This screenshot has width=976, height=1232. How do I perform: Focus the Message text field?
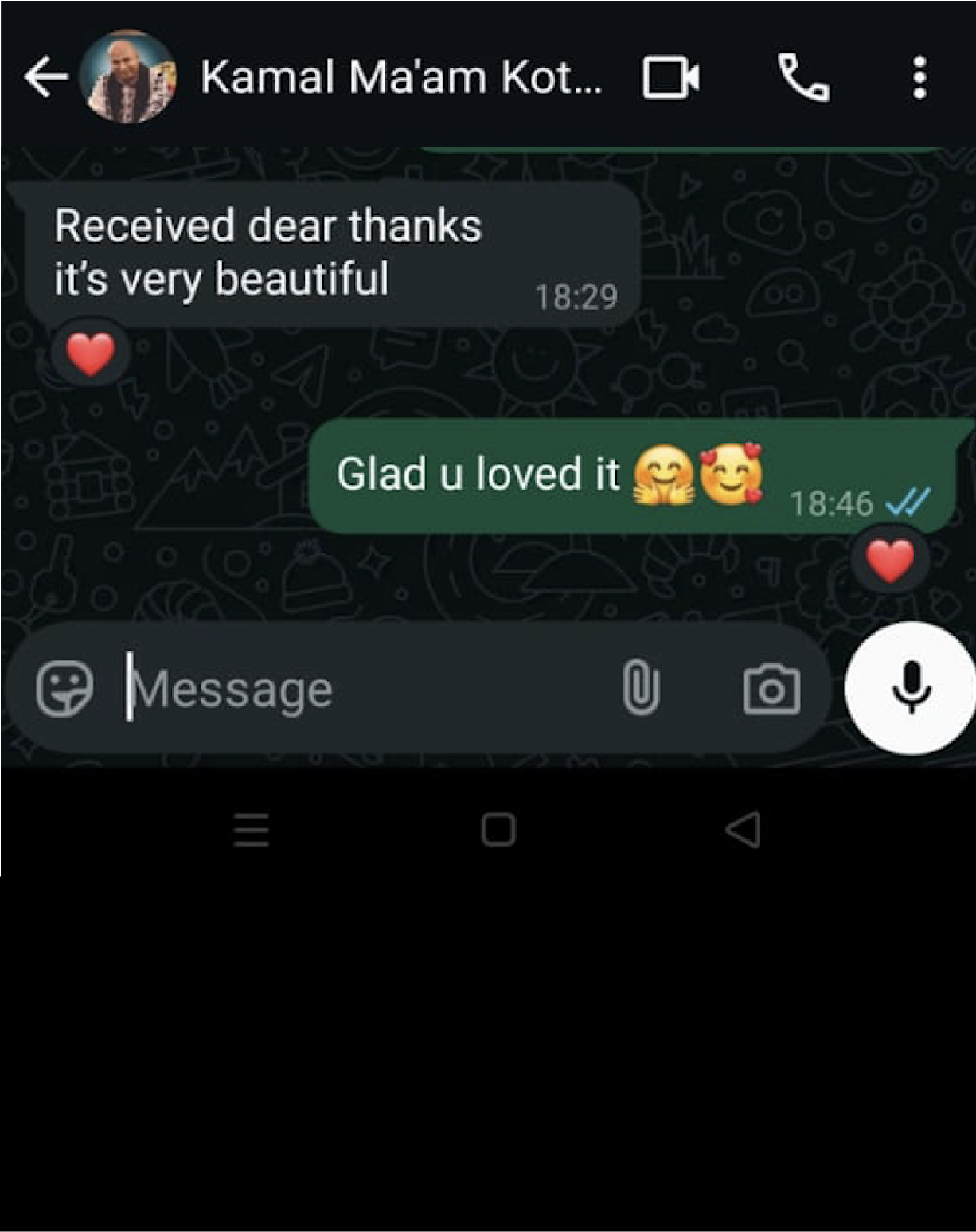(x=358, y=689)
